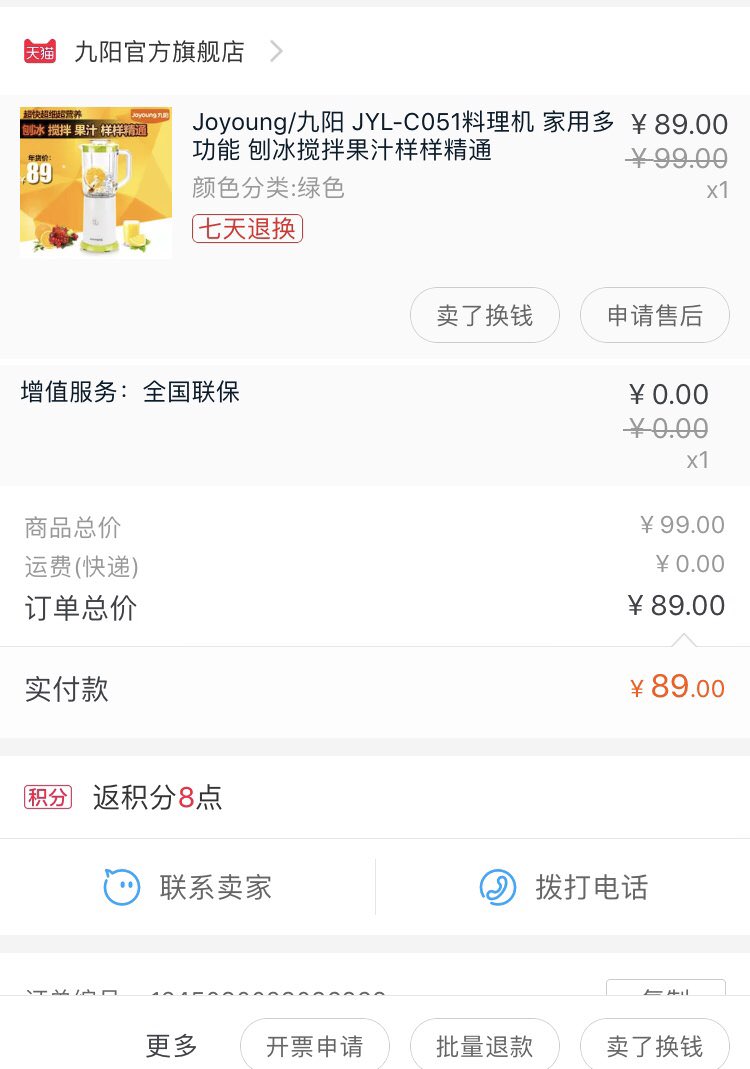Open the 更多 options
This screenshot has width=750, height=1069.
point(172,1046)
